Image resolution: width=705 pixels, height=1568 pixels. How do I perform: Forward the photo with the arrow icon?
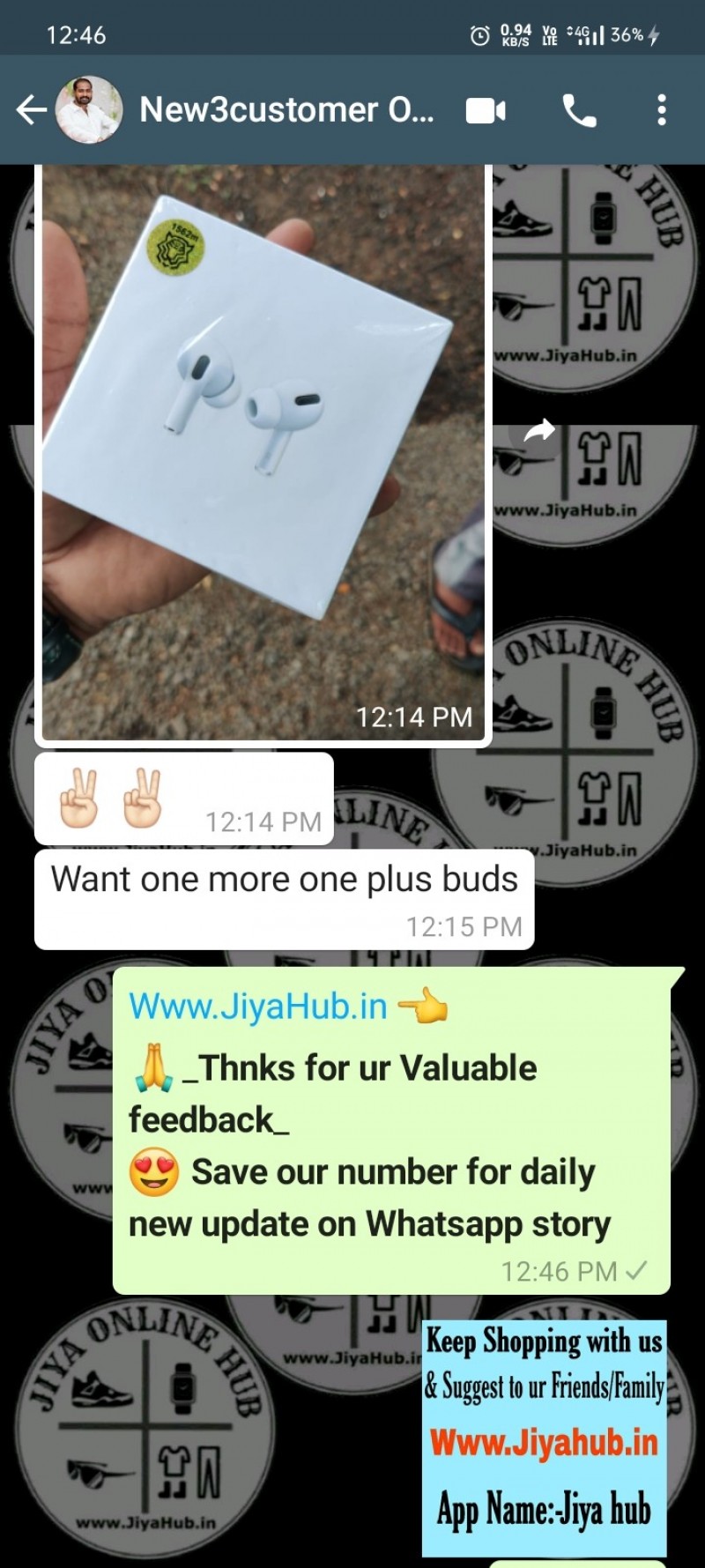pos(538,431)
